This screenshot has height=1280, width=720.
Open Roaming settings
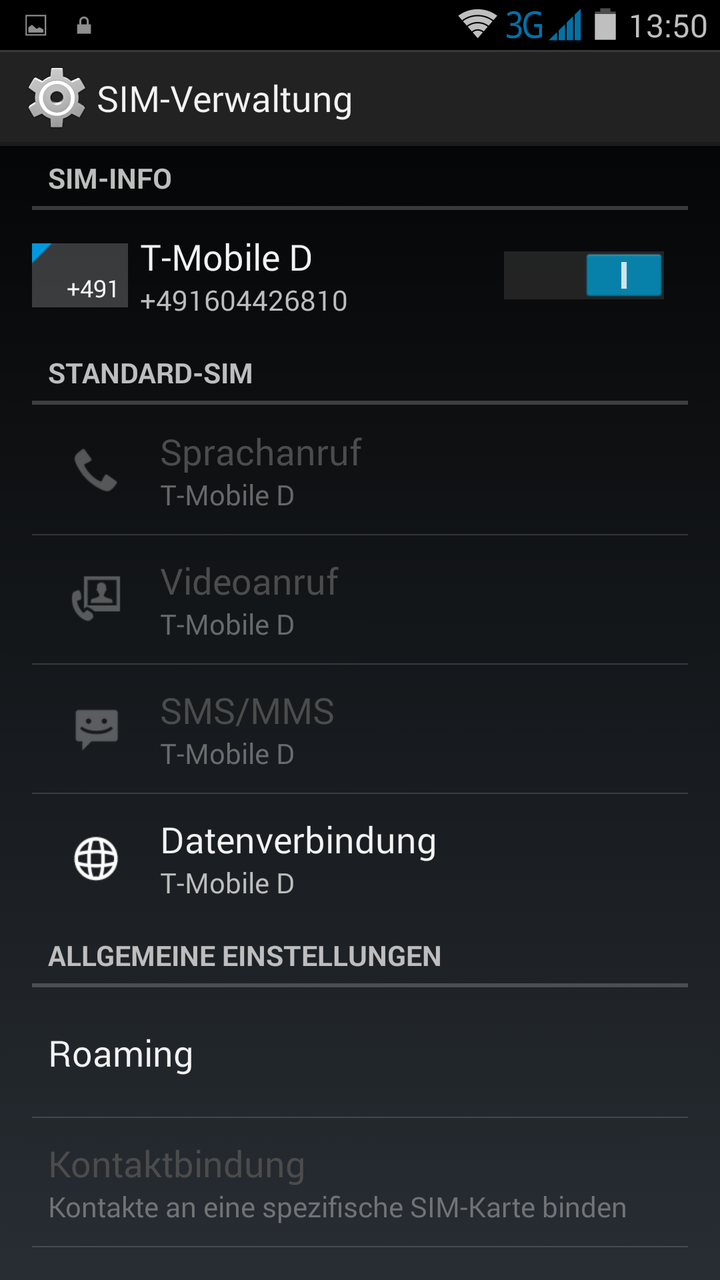[360, 1054]
